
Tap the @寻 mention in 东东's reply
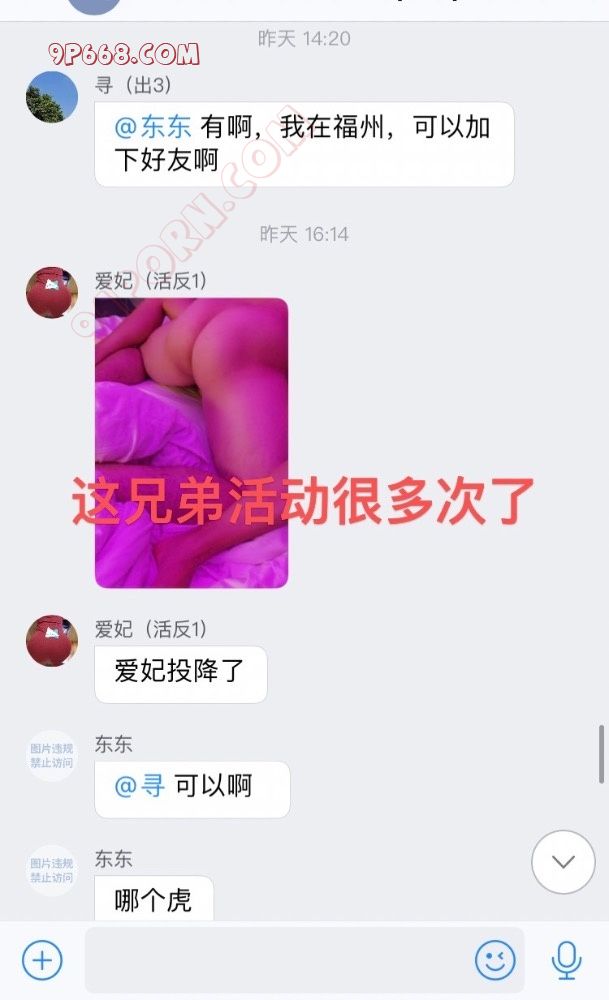[x=139, y=786]
